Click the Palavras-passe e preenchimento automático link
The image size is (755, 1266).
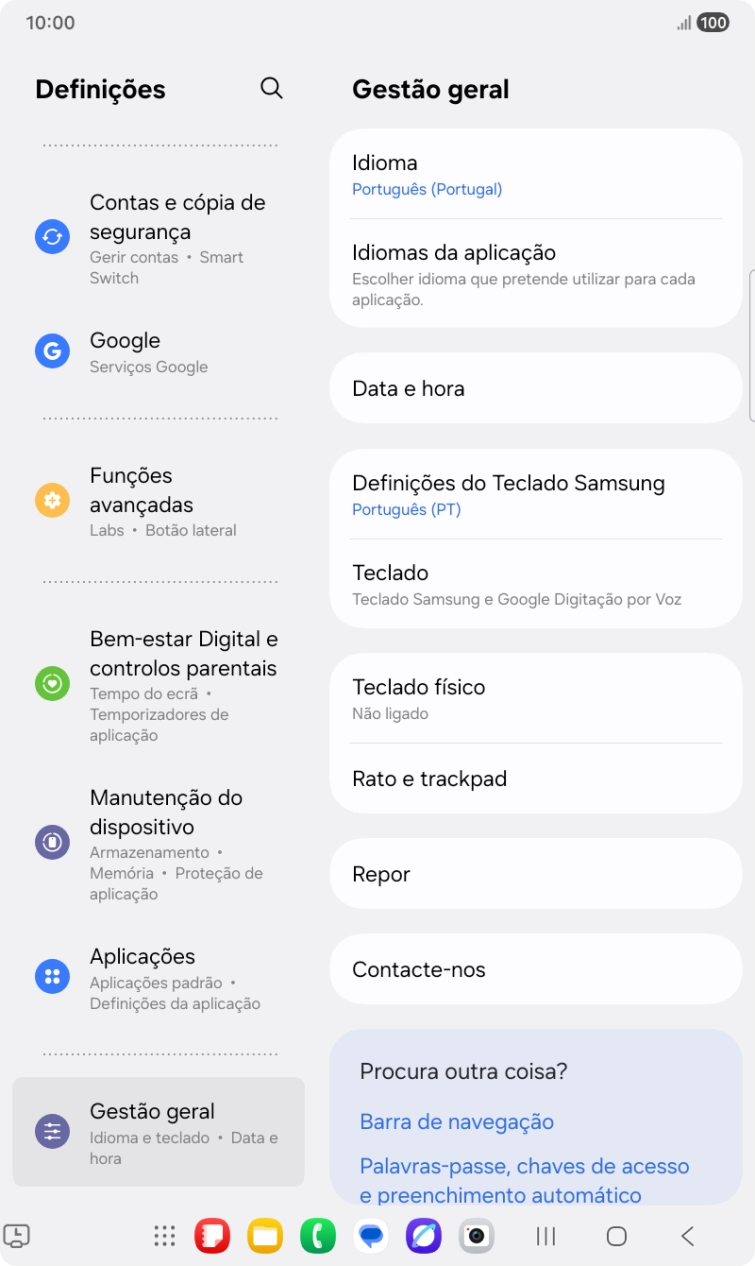524,1180
